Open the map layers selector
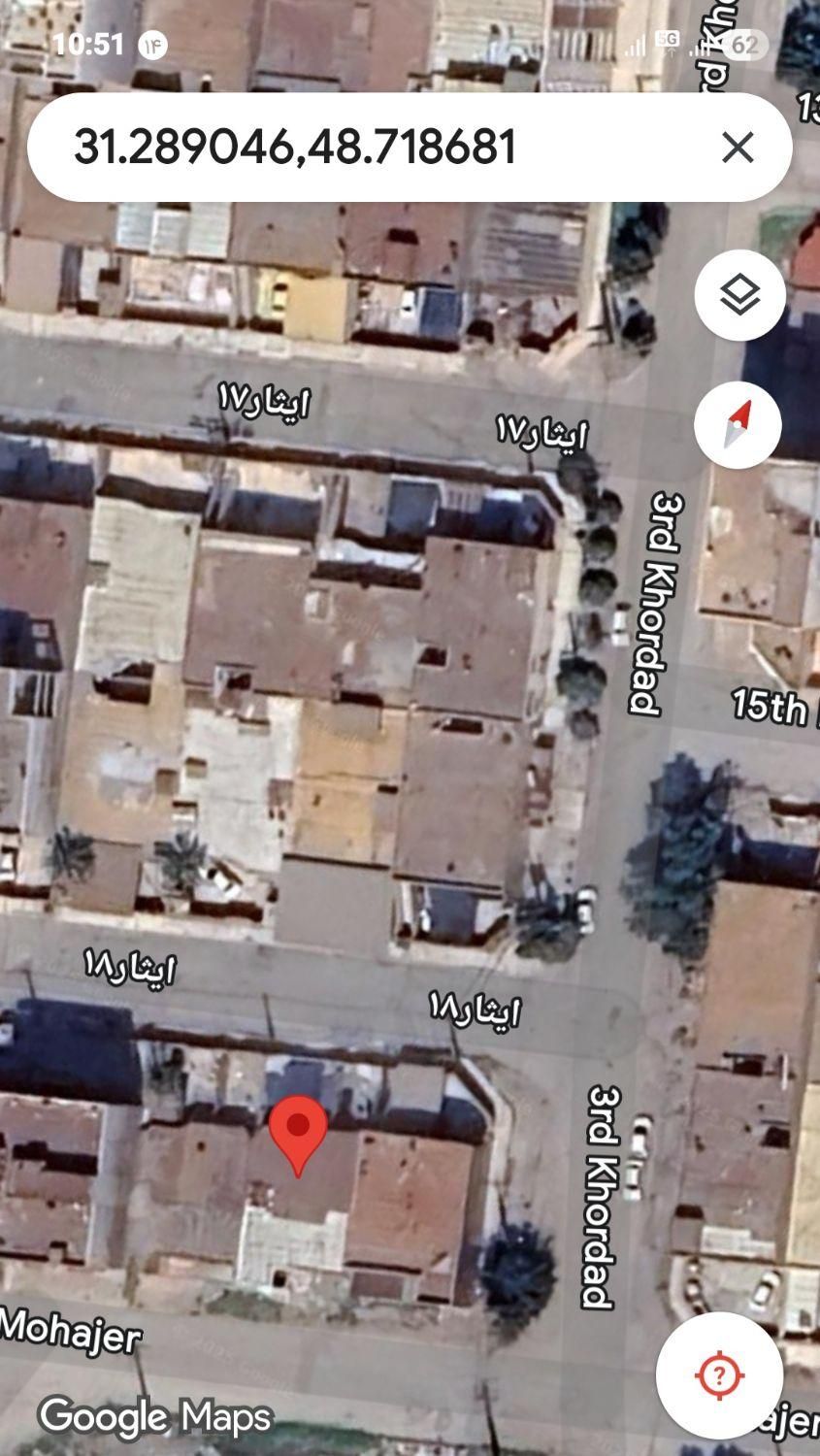820x1456 pixels. [739, 294]
